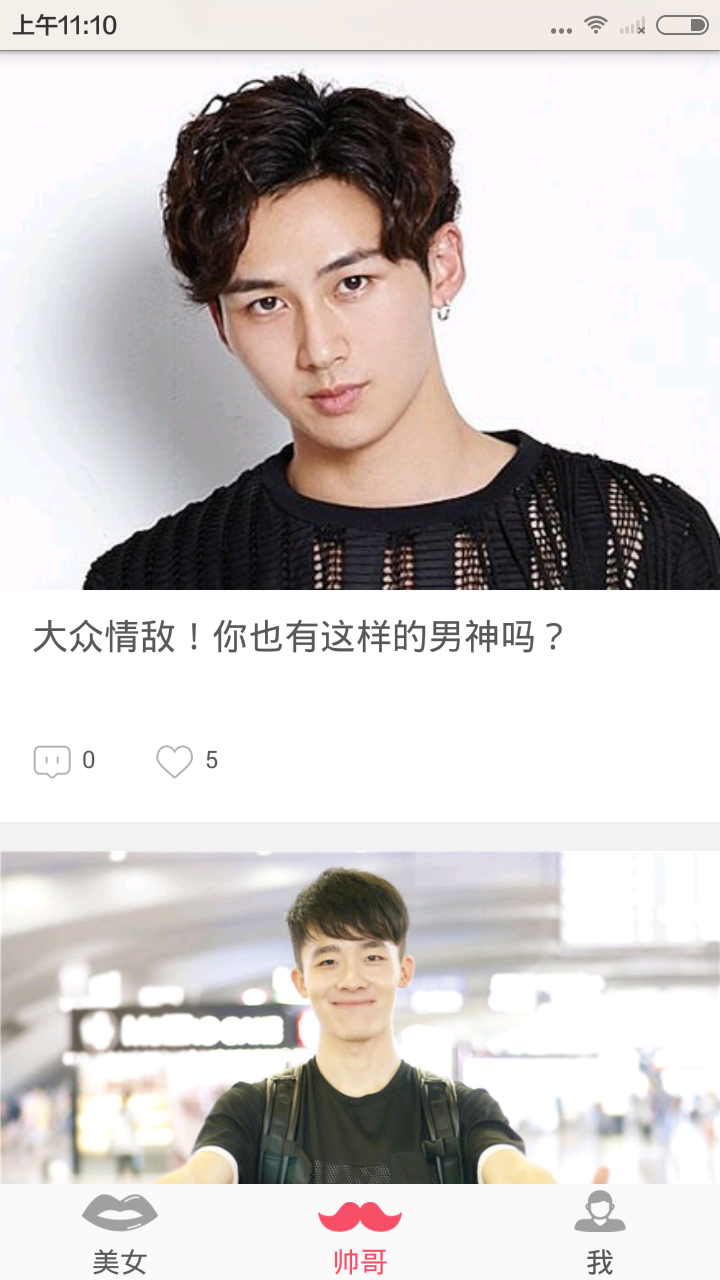720x1280 pixels.
Task: Open the post with the backpack photo
Action: pos(360,1015)
